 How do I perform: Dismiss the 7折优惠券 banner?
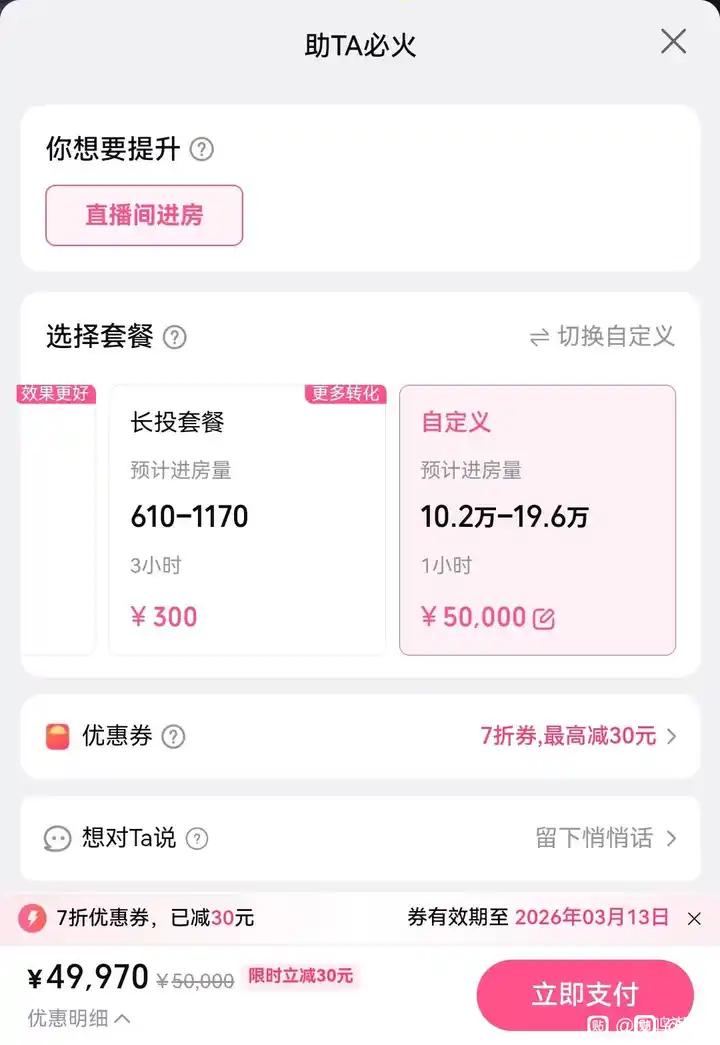(x=694, y=918)
